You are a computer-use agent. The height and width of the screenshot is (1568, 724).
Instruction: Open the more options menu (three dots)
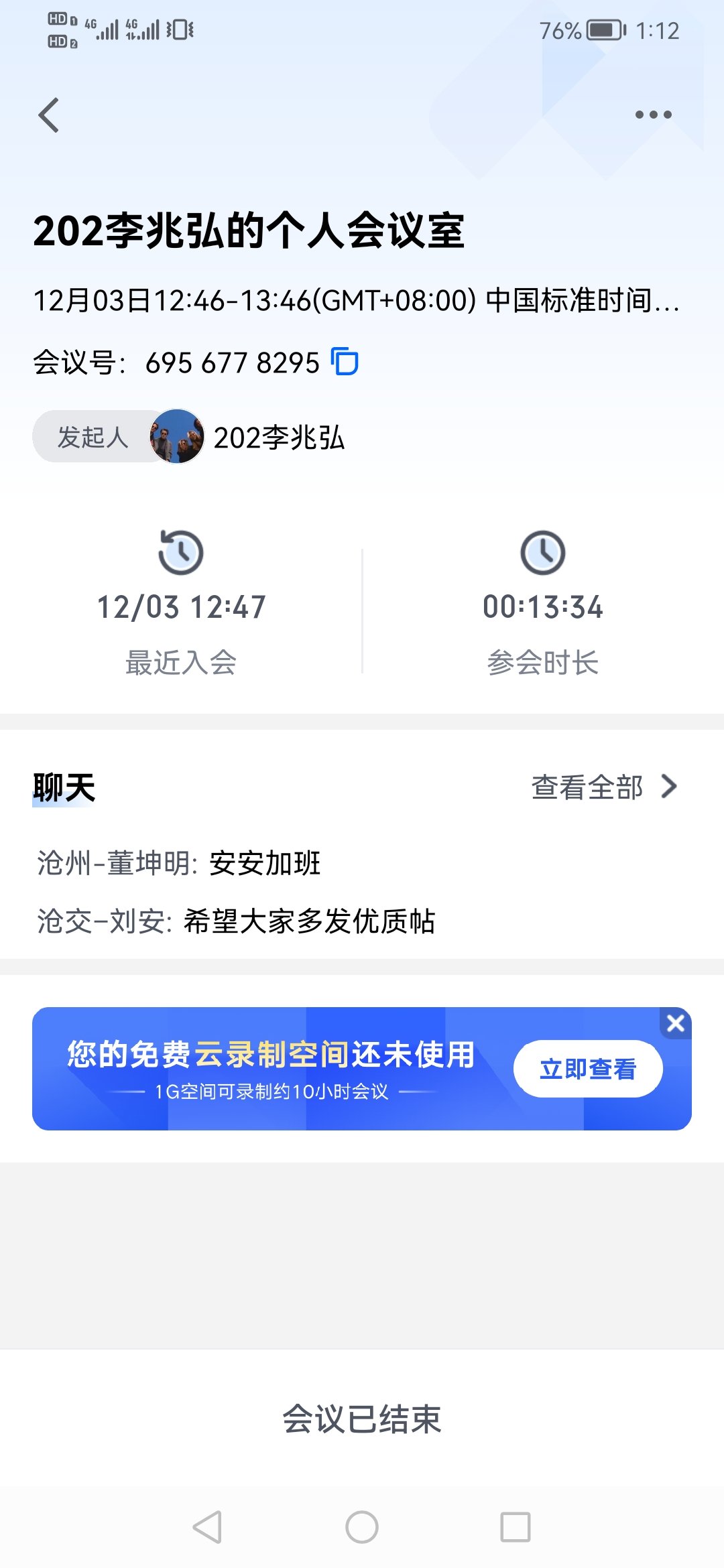(651, 114)
